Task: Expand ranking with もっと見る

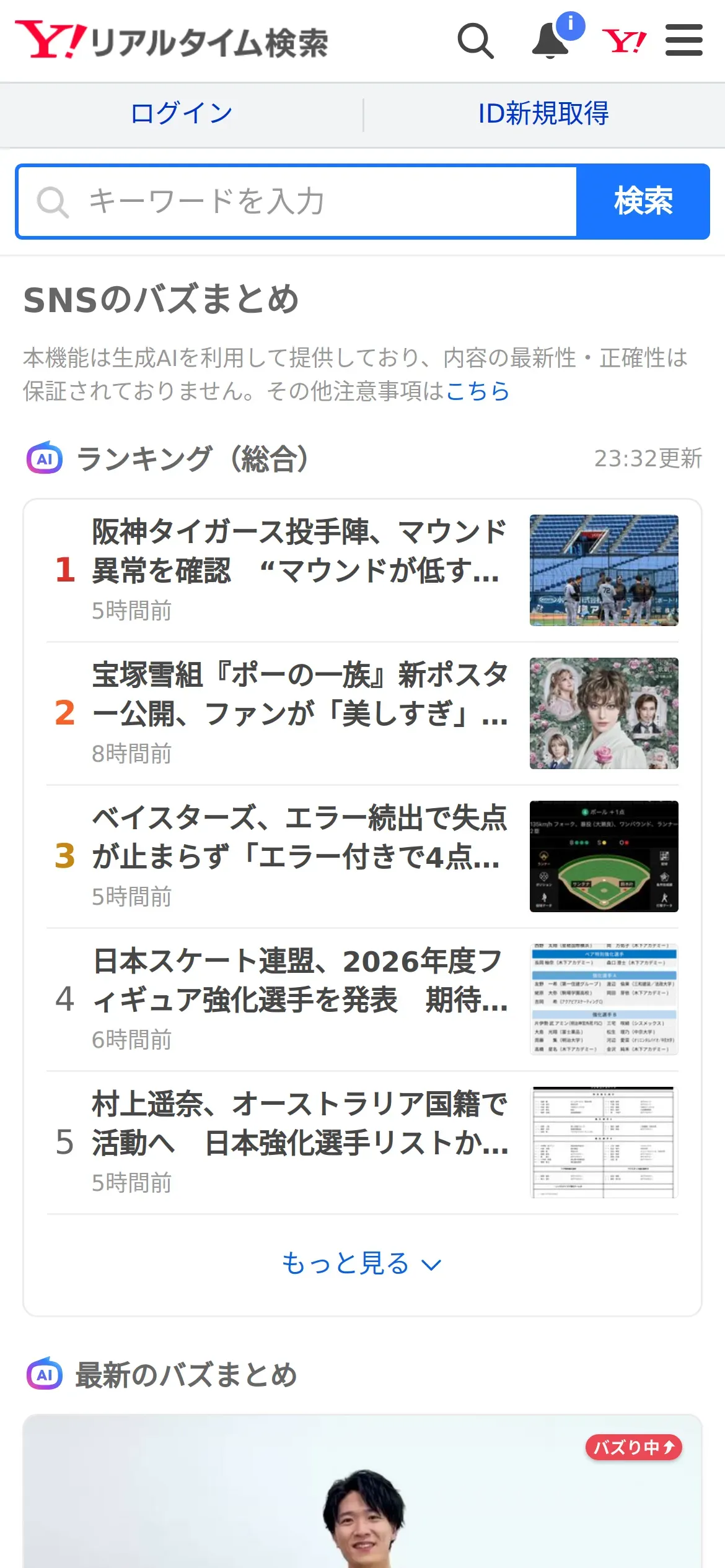Action: point(362,1264)
